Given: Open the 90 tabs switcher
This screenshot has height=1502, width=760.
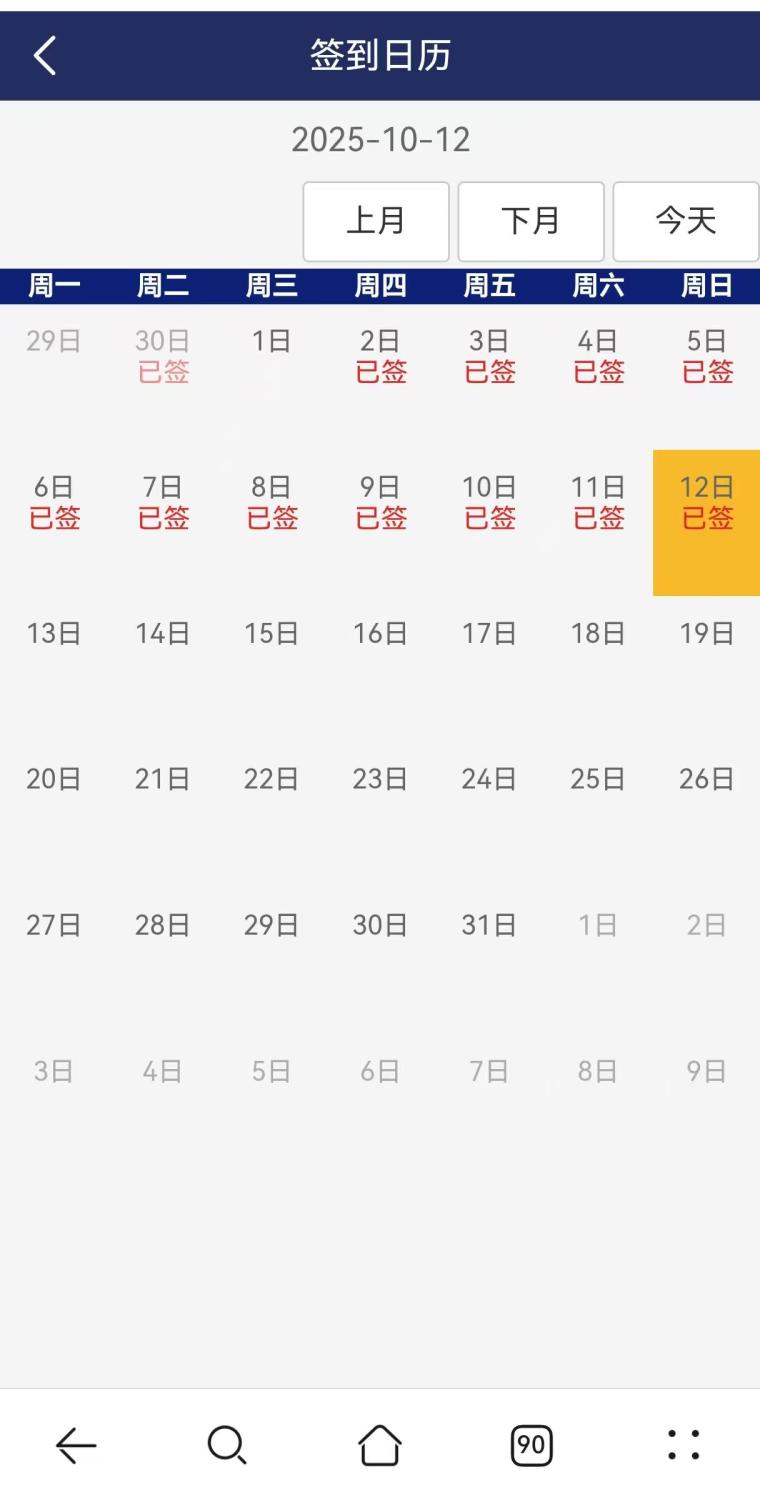Looking at the screenshot, I should [532, 1445].
